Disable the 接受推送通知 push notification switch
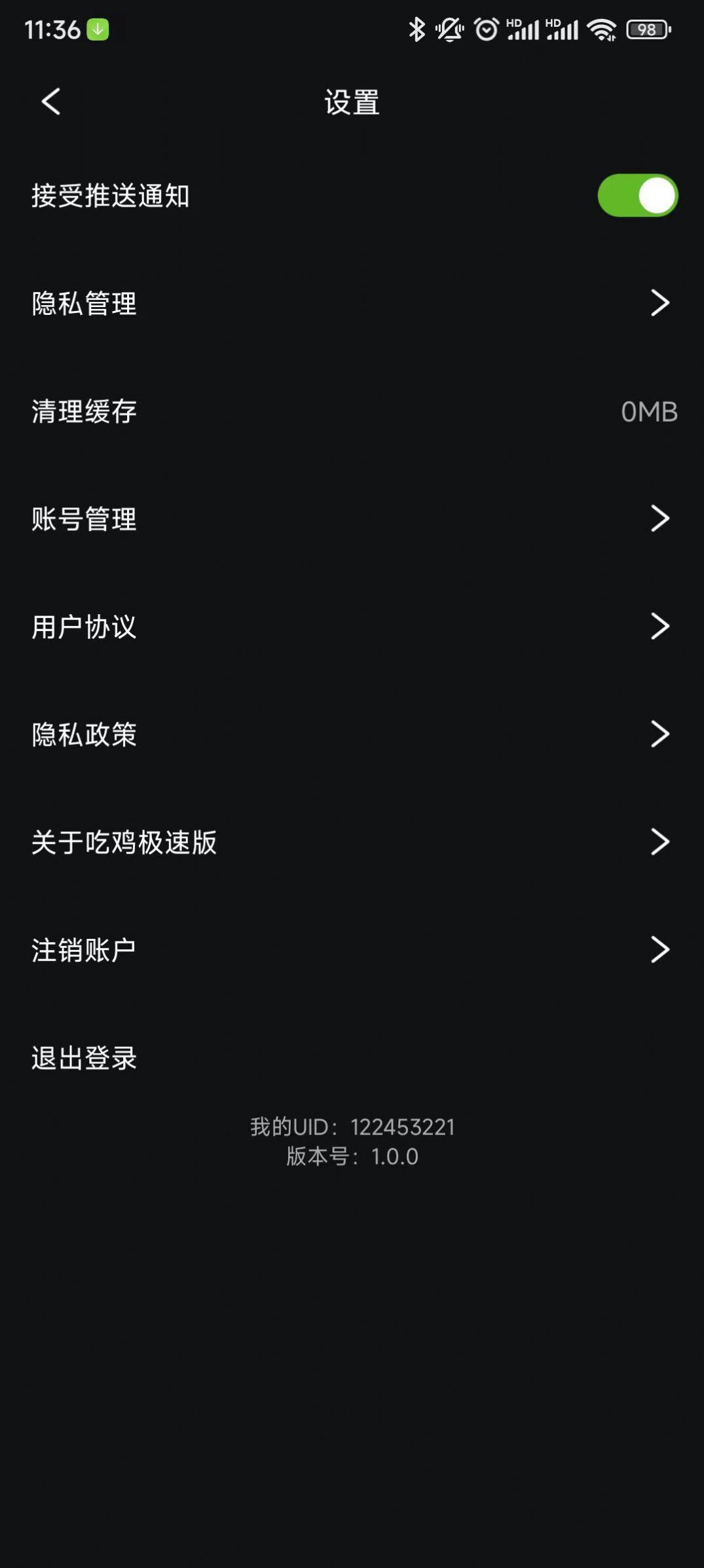The image size is (704, 1568). (636, 196)
